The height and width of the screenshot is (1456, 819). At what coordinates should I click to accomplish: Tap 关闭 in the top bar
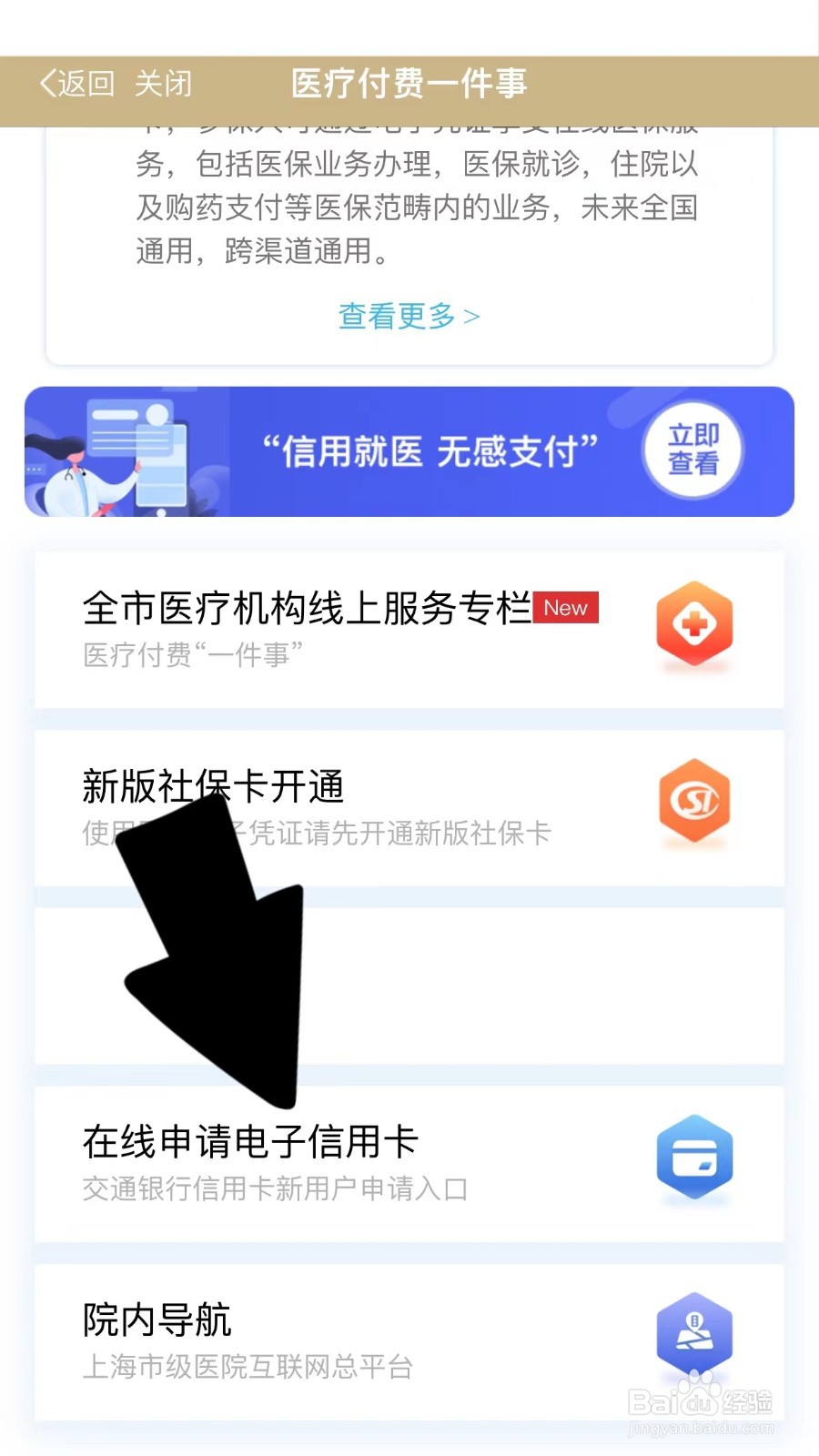(x=164, y=84)
